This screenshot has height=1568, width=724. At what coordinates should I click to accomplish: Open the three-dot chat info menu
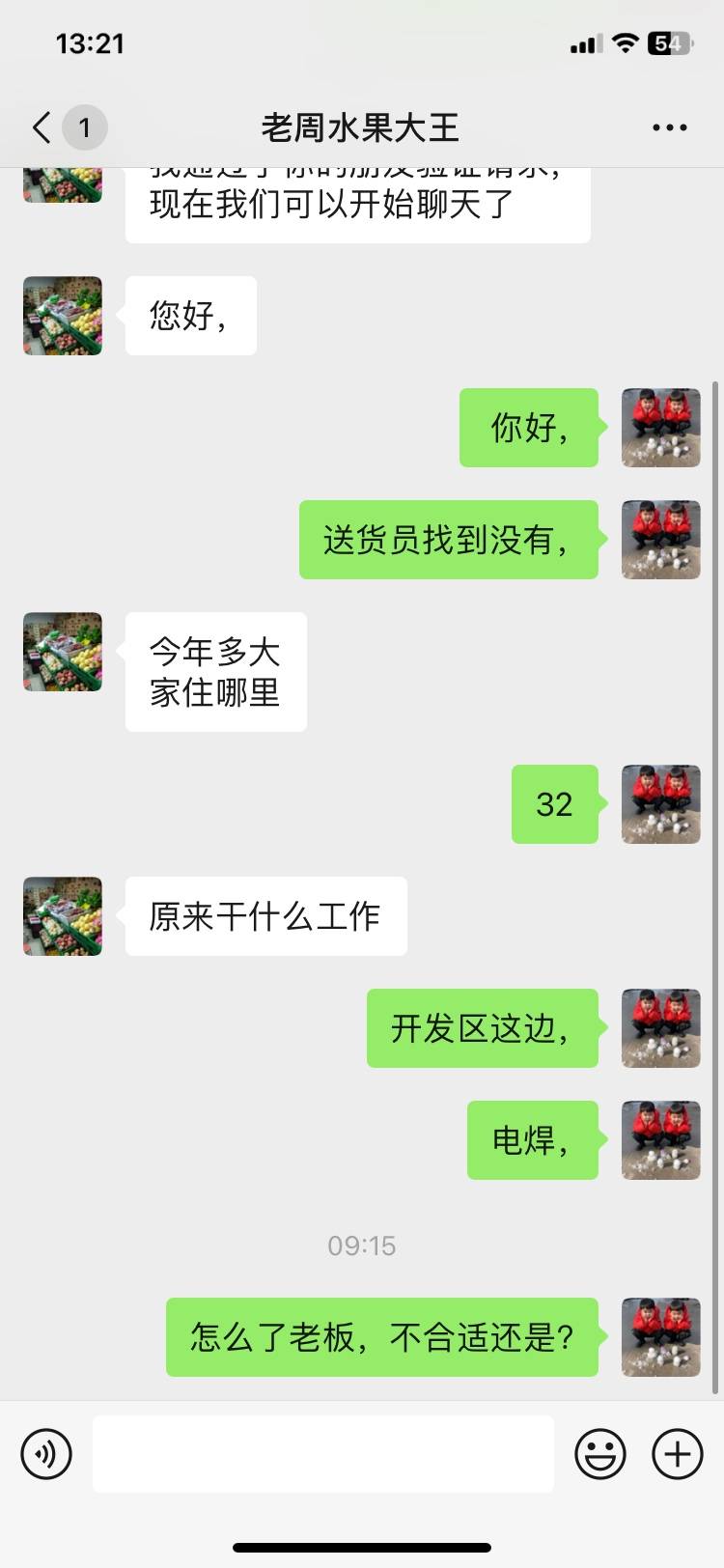(669, 127)
